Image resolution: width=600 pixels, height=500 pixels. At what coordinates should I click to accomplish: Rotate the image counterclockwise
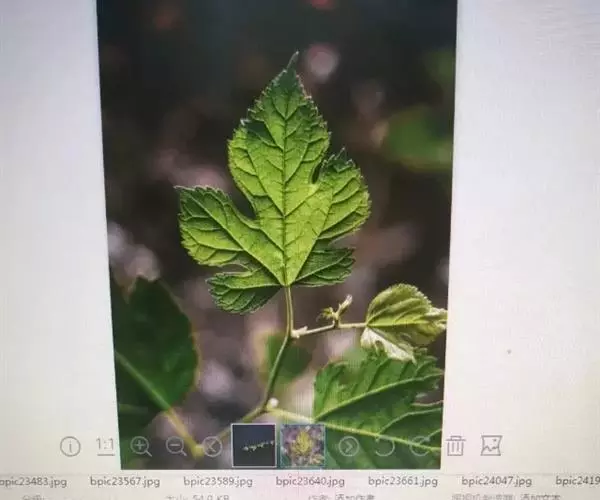coord(384,446)
